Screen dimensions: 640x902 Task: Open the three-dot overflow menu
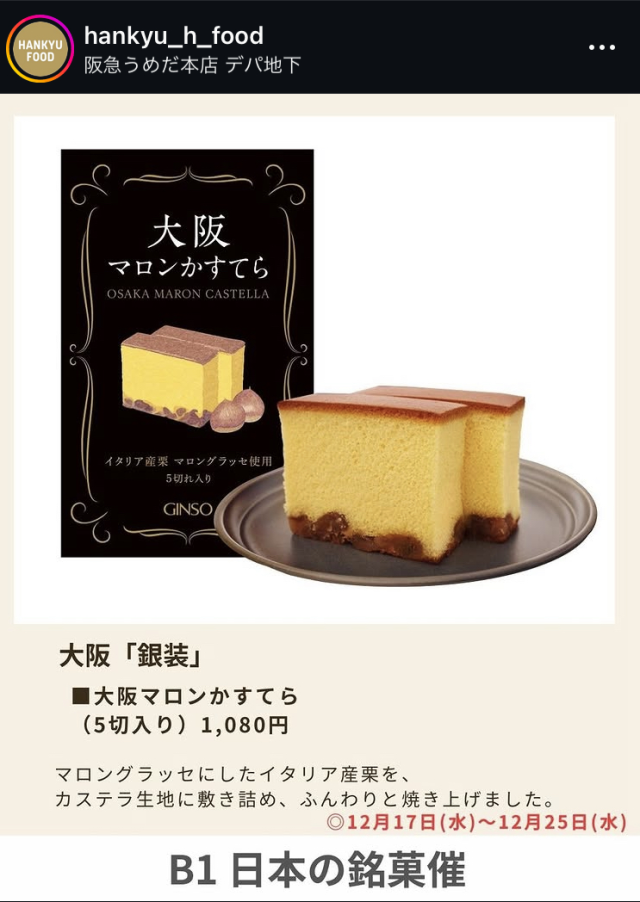(602, 47)
